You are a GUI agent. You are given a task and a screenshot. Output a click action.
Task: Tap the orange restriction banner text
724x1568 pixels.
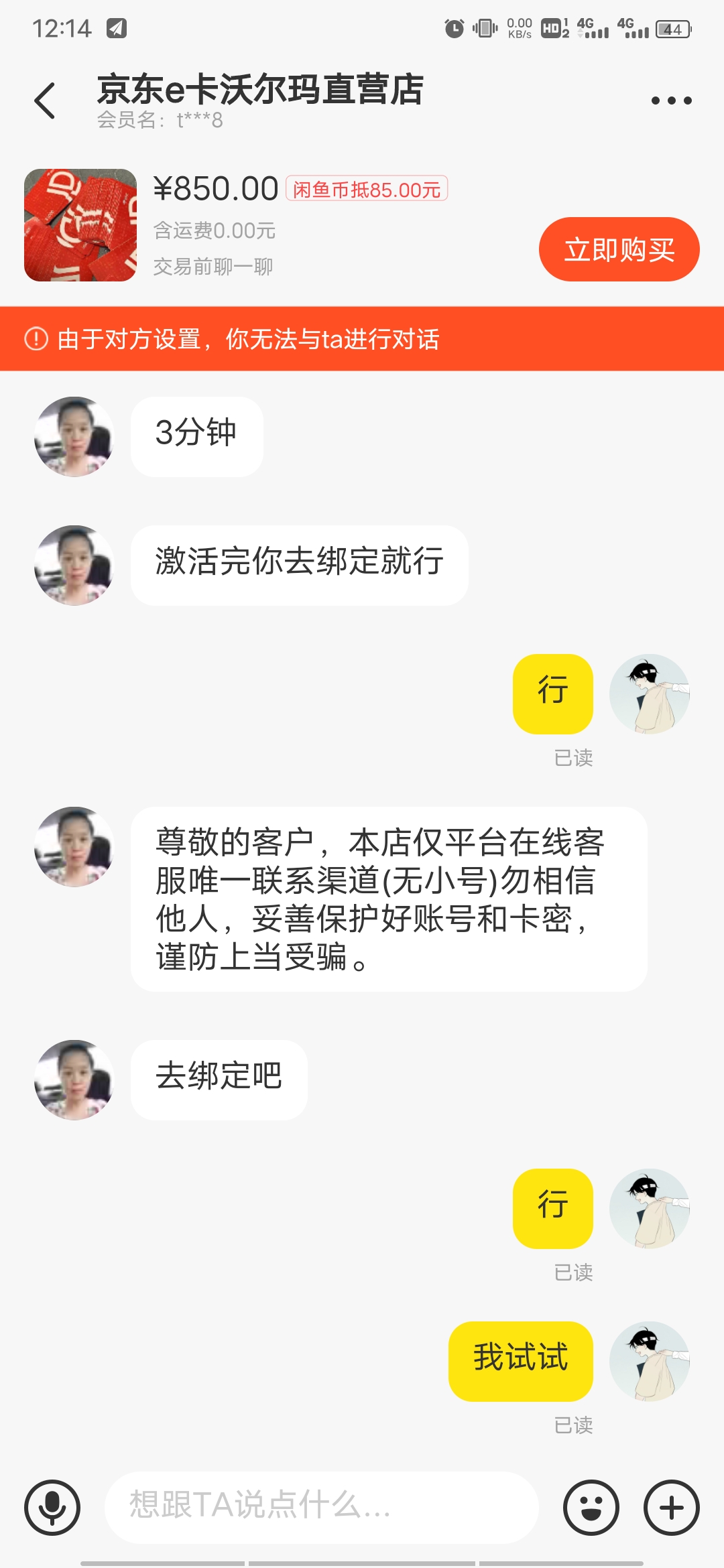(x=248, y=340)
